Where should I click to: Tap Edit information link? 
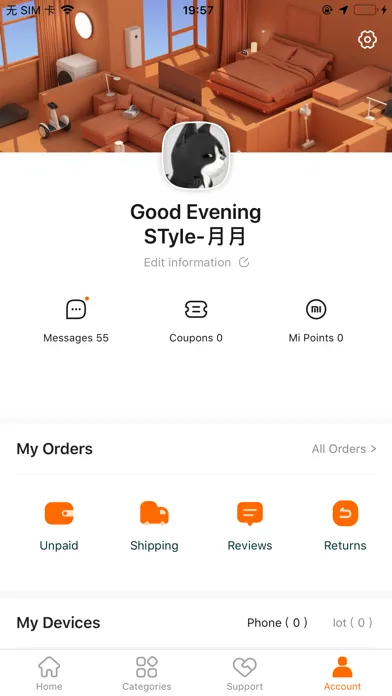(196, 262)
